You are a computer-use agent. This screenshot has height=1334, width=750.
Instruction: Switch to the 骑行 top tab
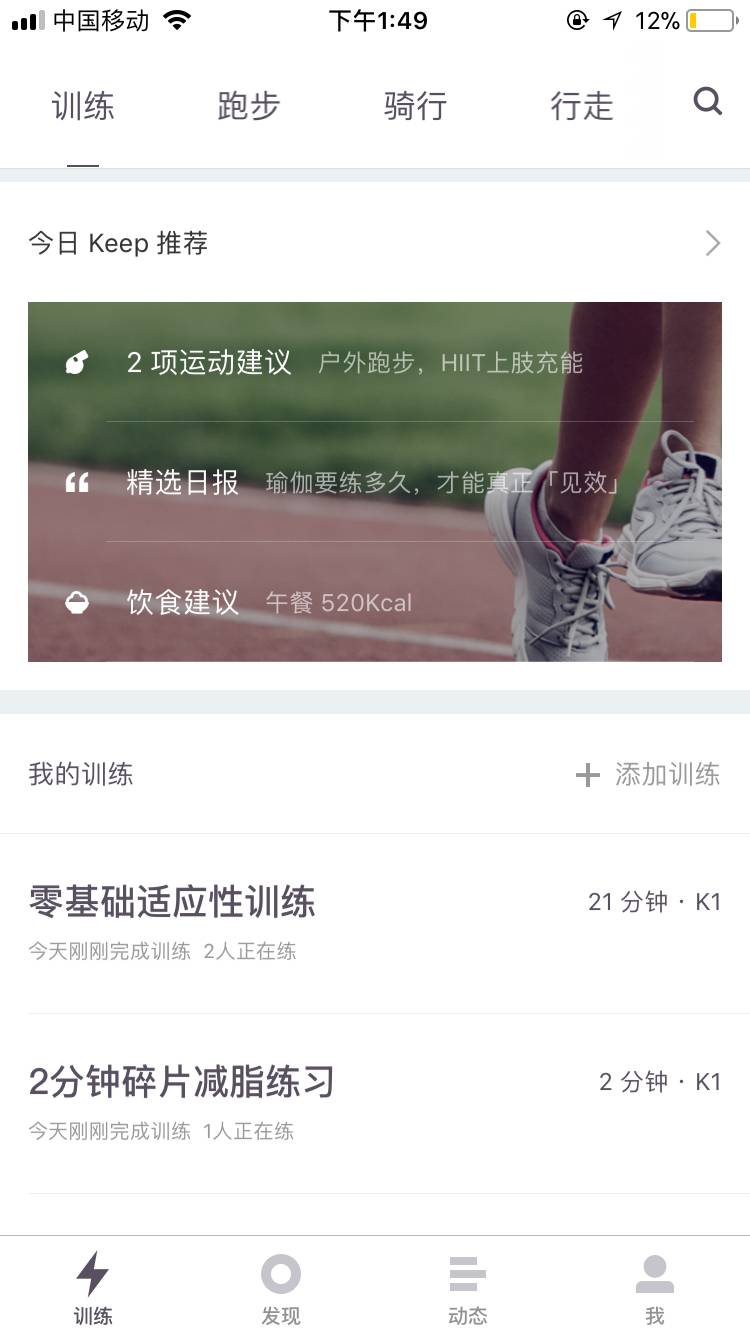click(x=414, y=106)
